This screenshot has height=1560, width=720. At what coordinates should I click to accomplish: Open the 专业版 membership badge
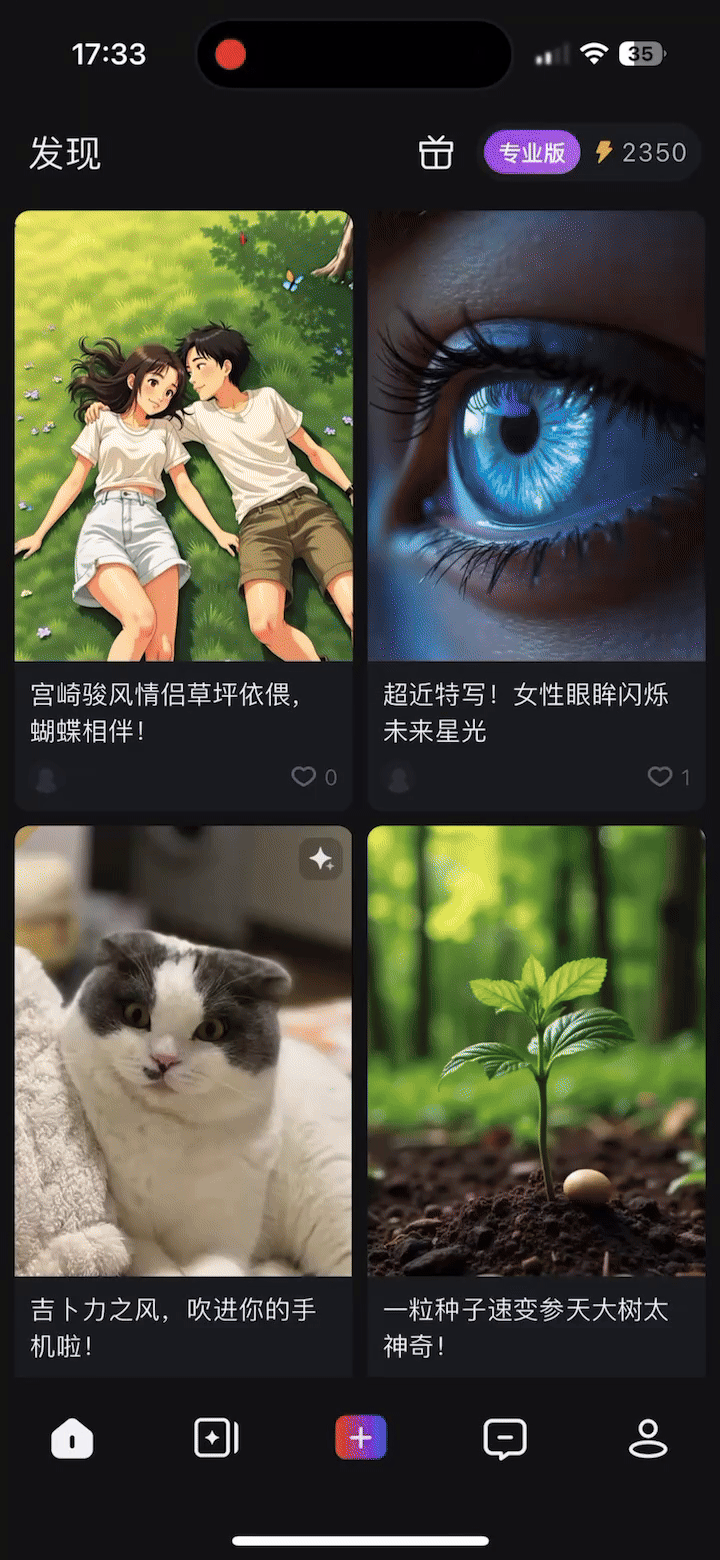[531, 152]
